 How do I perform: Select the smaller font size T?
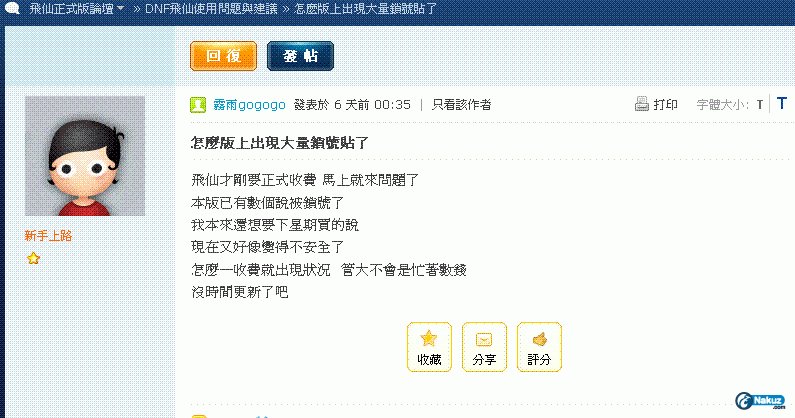760,105
